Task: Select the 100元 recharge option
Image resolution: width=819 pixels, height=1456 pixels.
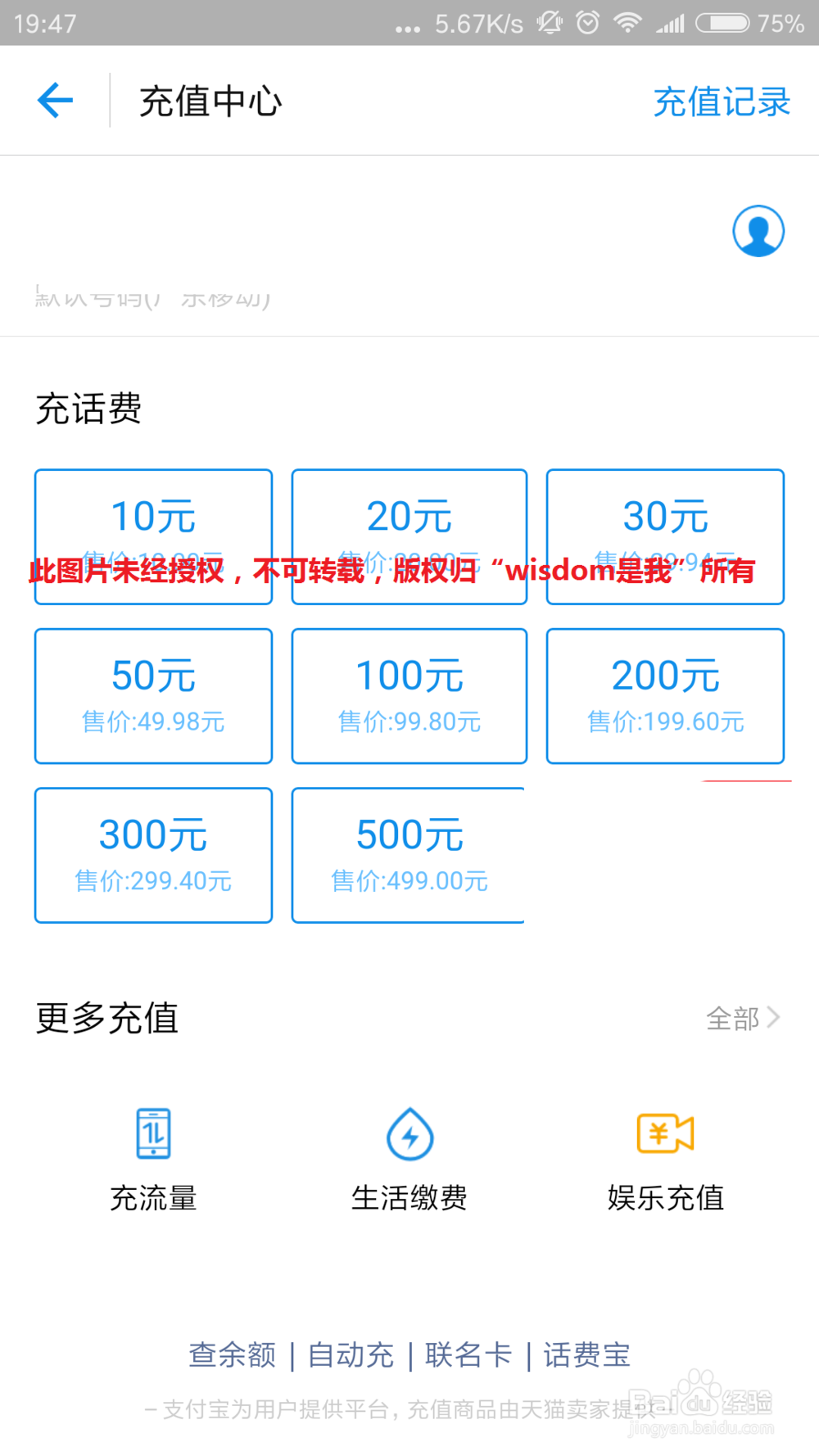Action: (409, 694)
